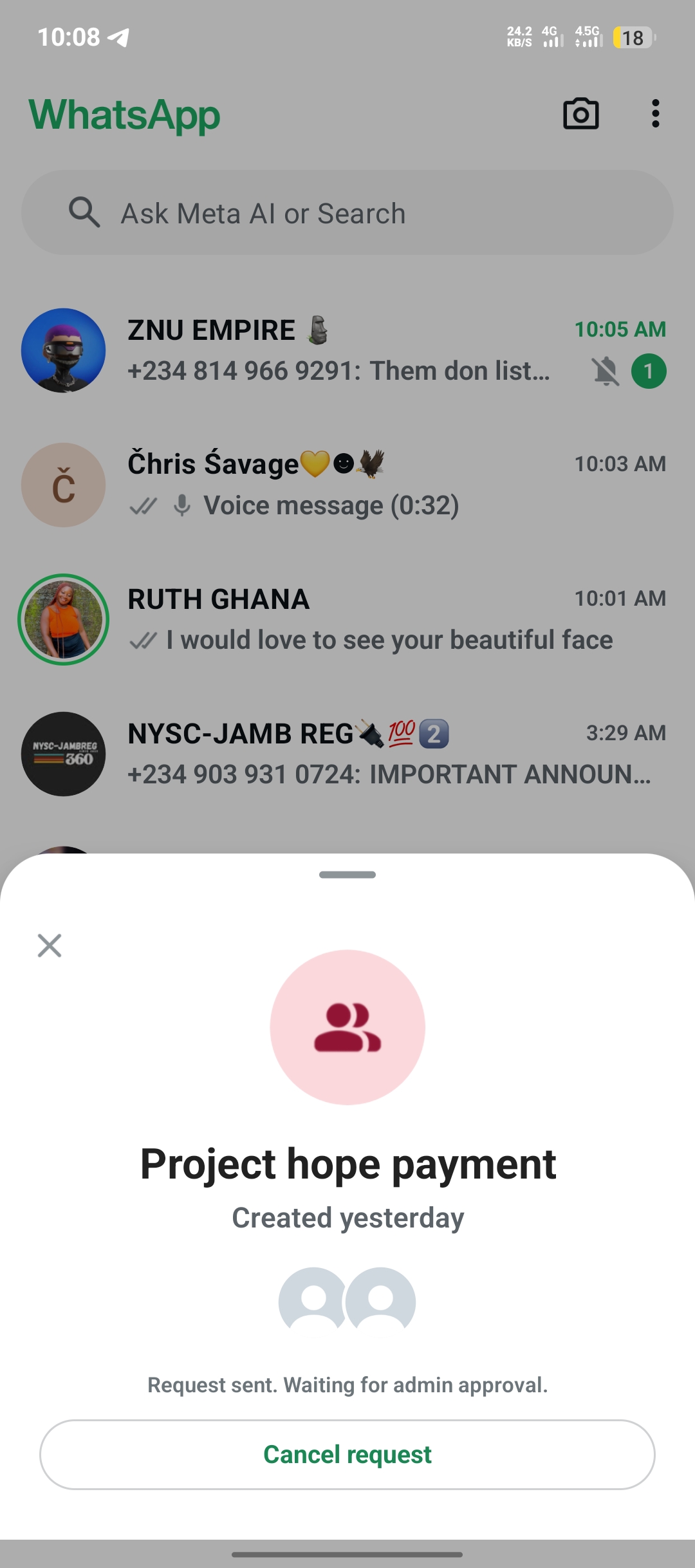The width and height of the screenshot is (695, 1568).
Task: Close the Project hope payment sheet
Action: (50, 946)
